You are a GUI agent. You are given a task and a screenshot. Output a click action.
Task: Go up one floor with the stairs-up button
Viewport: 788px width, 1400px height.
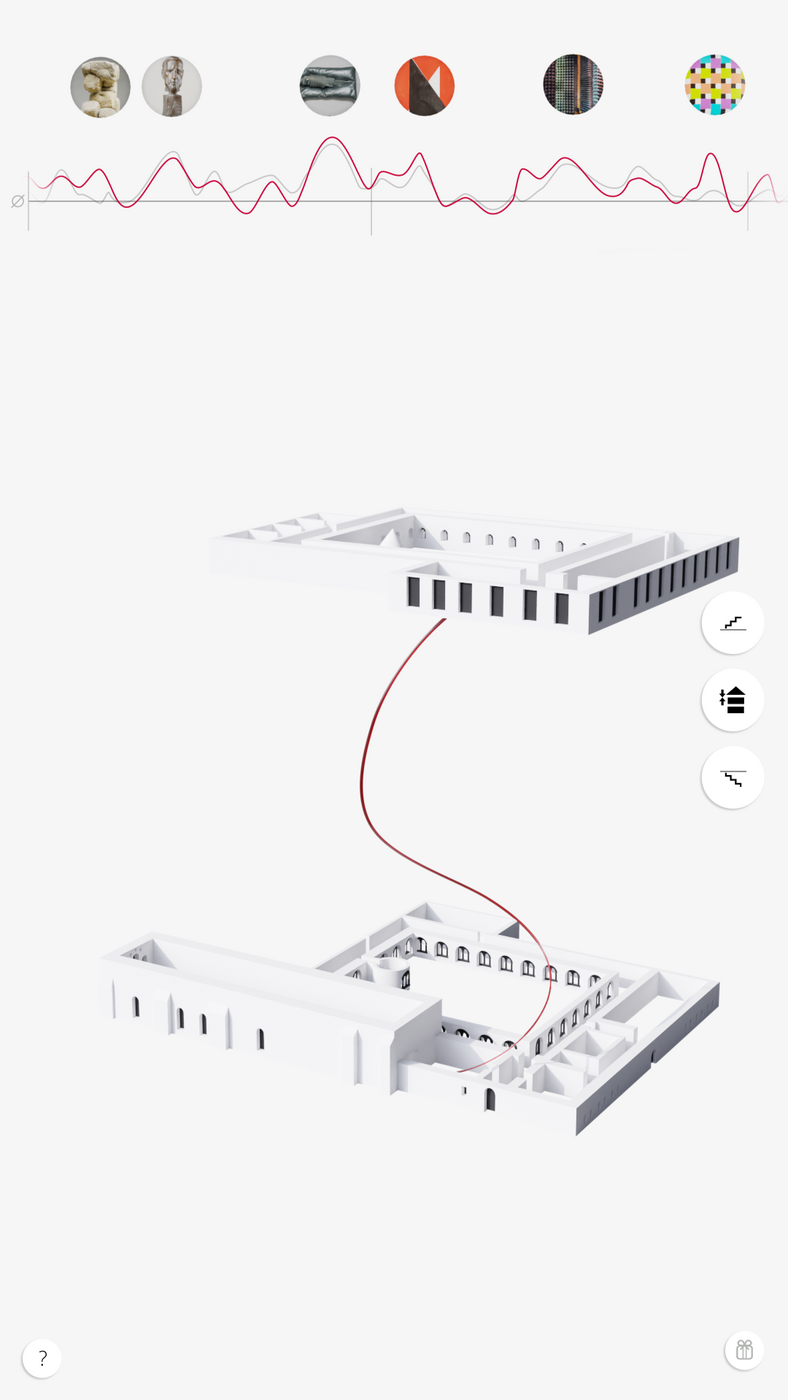pos(733,623)
